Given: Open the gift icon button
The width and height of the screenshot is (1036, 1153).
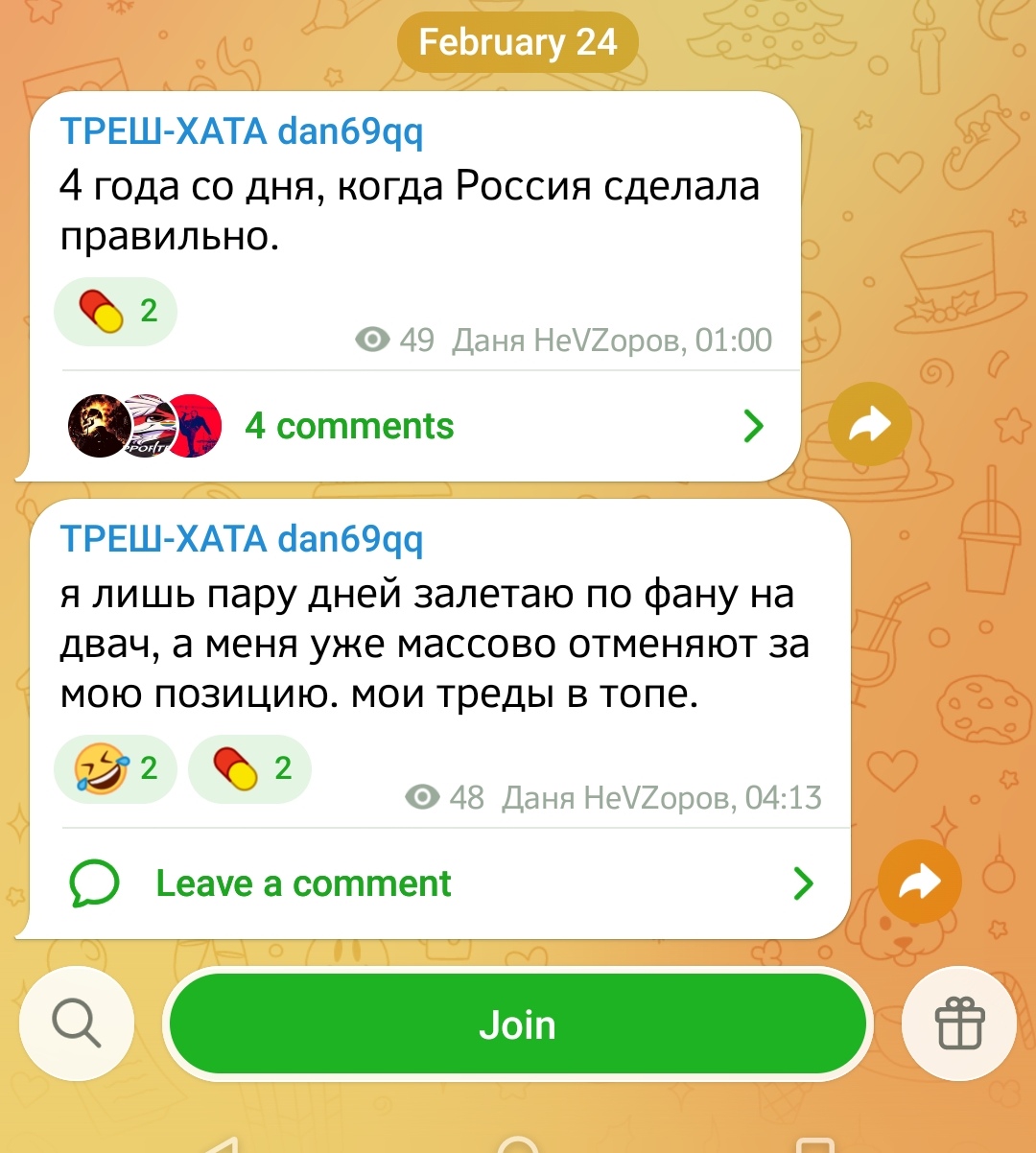Looking at the screenshot, I should pyautogui.click(x=959, y=1024).
